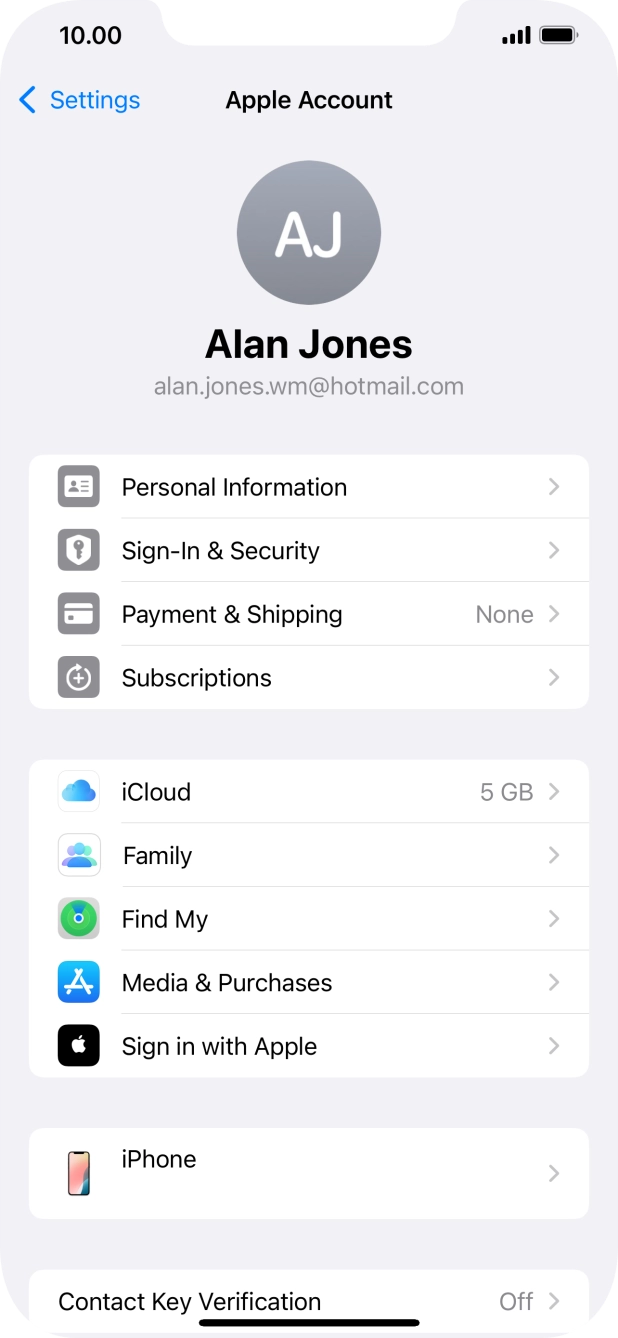Tap the AJ profile avatar
Screen dimensions: 618x1338
309,233
